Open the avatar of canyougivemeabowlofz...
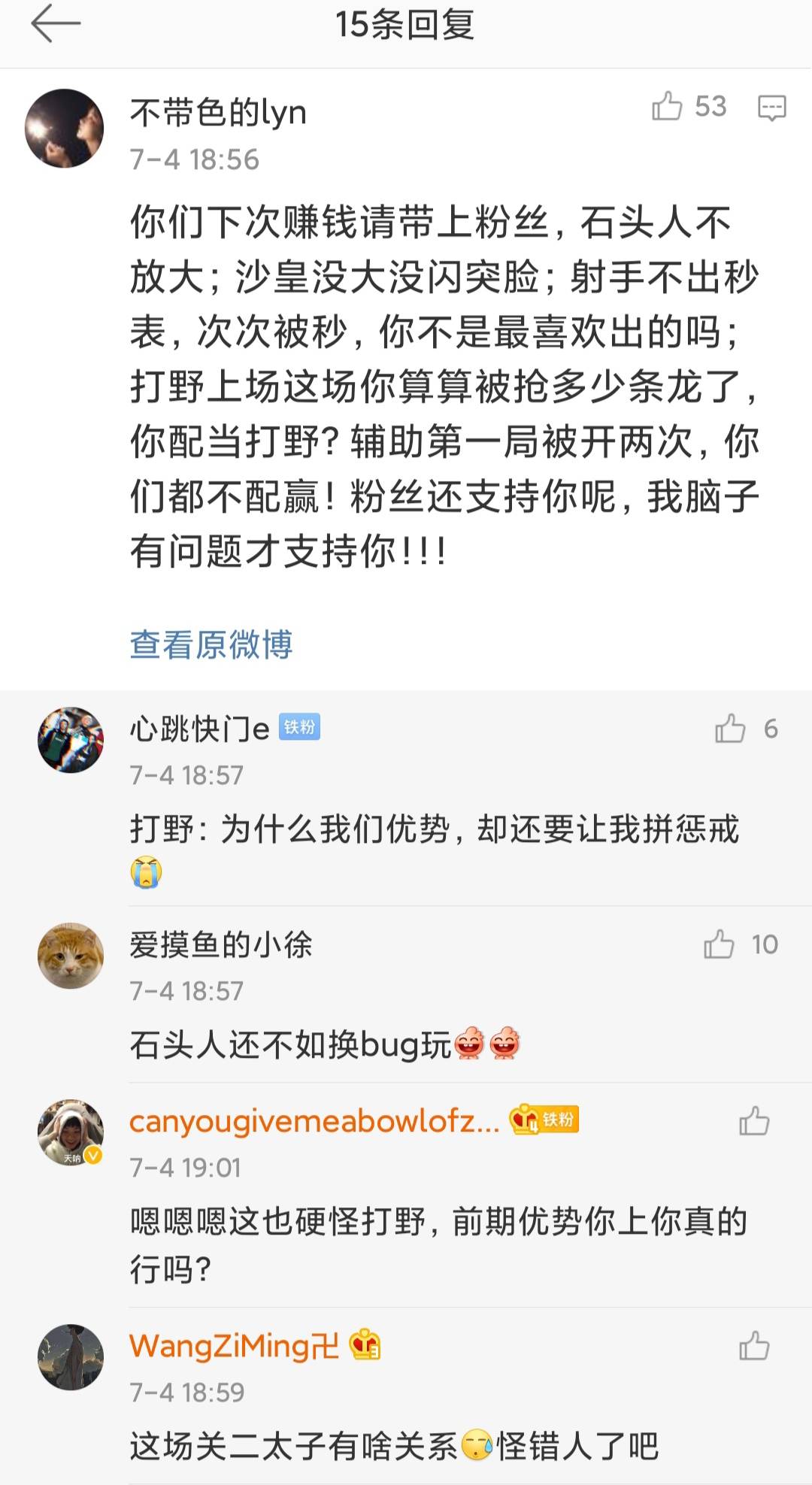The height and width of the screenshot is (1485, 812). coord(71,1132)
